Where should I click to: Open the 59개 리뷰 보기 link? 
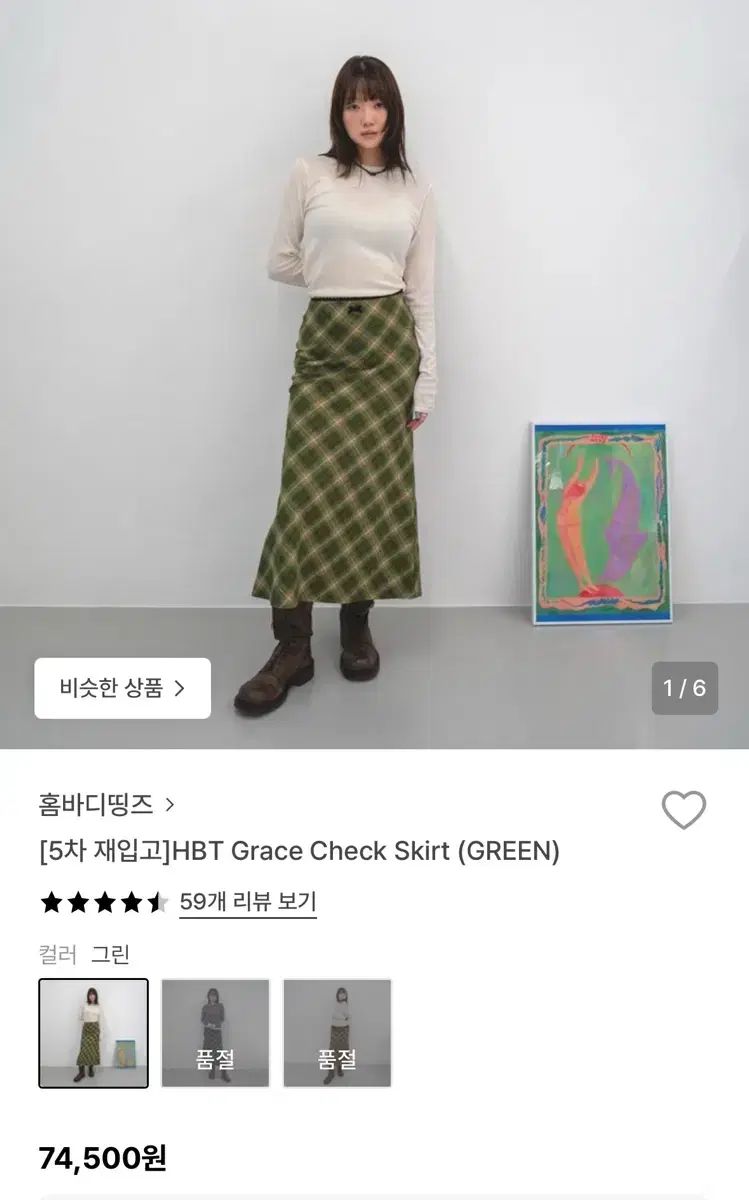coord(247,902)
